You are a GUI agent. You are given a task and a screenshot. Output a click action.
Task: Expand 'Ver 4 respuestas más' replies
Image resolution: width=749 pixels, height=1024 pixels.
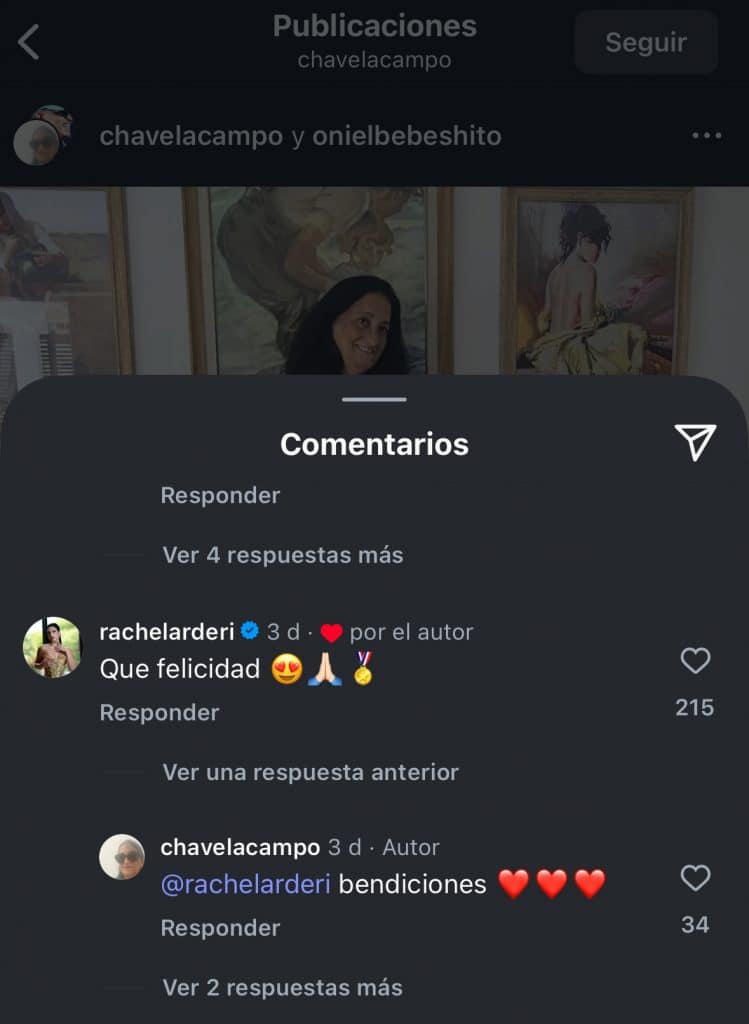(x=282, y=555)
